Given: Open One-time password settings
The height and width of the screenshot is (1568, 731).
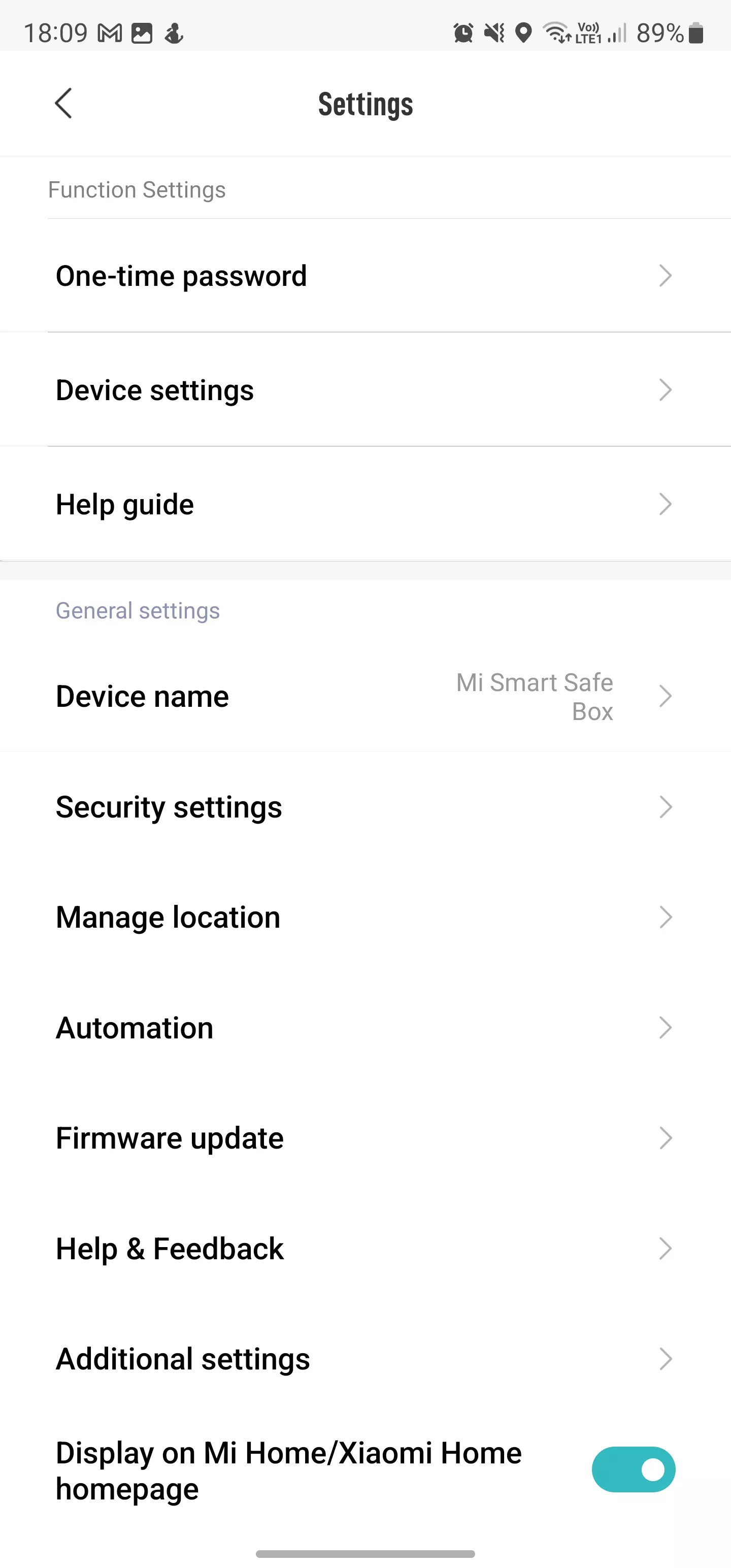Looking at the screenshot, I should pos(365,276).
